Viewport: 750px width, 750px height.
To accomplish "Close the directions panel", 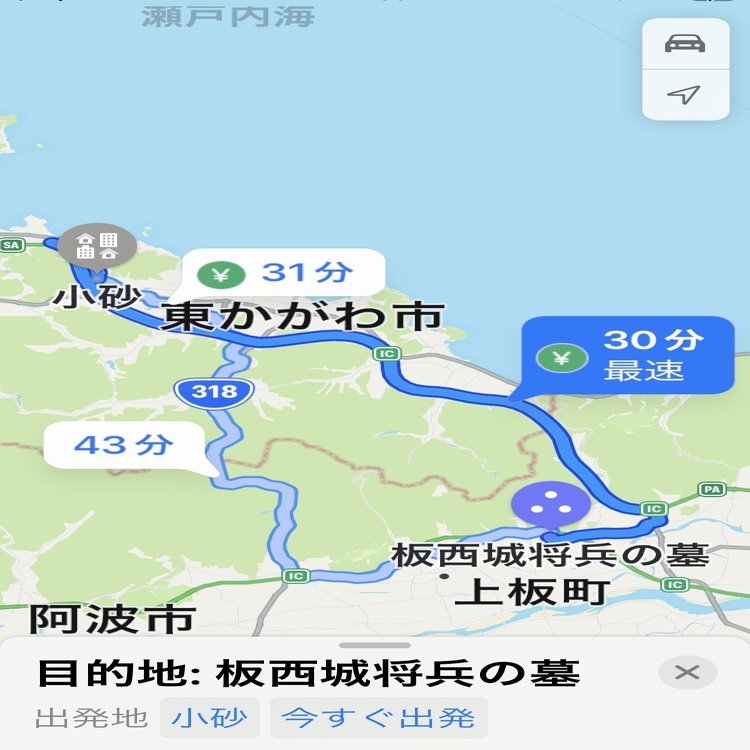I will [x=687, y=673].
